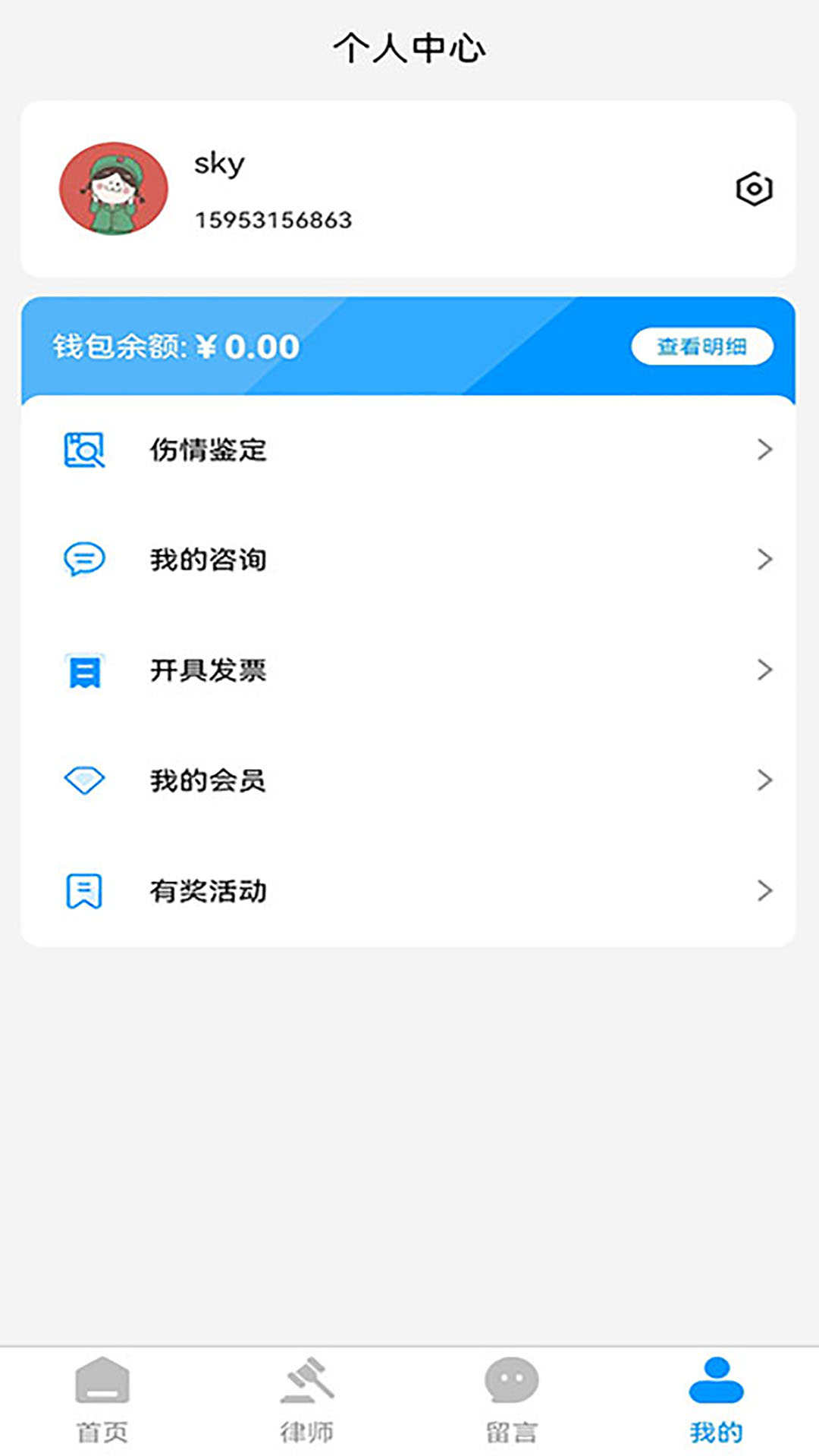Click the 开具发票 invoice icon
Viewport: 819px width, 1456px height.
click(x=85, y=670)
